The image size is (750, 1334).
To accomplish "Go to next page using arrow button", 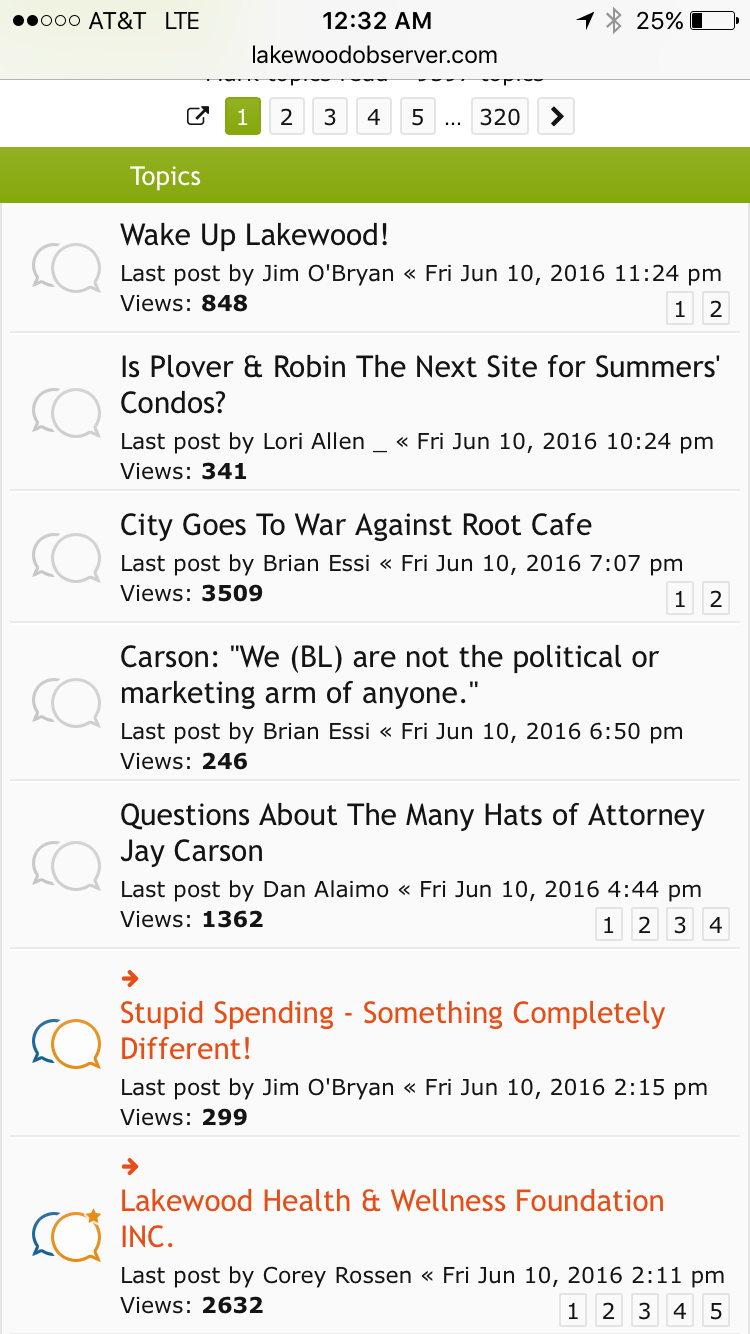I will [556, 117].
